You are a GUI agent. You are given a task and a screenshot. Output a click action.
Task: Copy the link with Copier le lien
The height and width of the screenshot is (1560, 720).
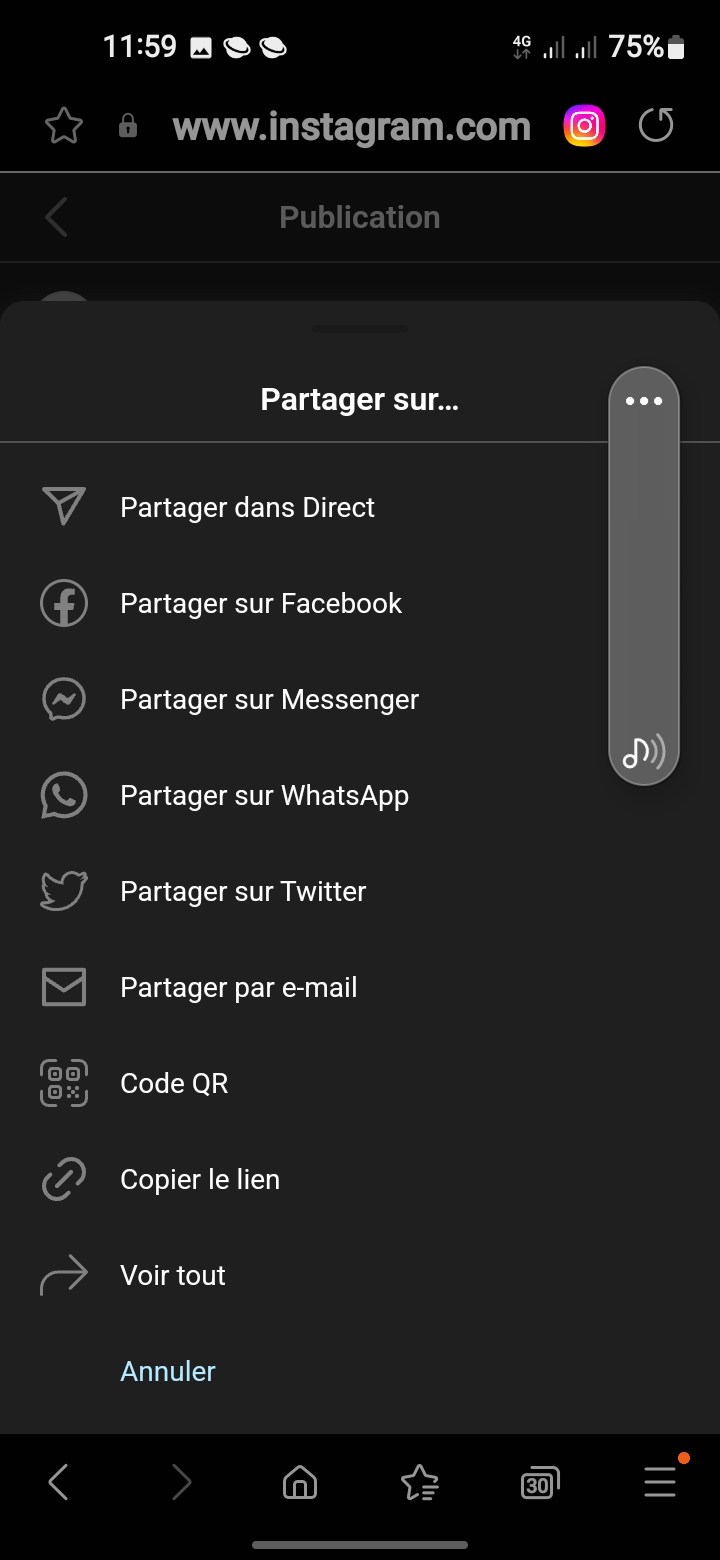coord(200,1179)
